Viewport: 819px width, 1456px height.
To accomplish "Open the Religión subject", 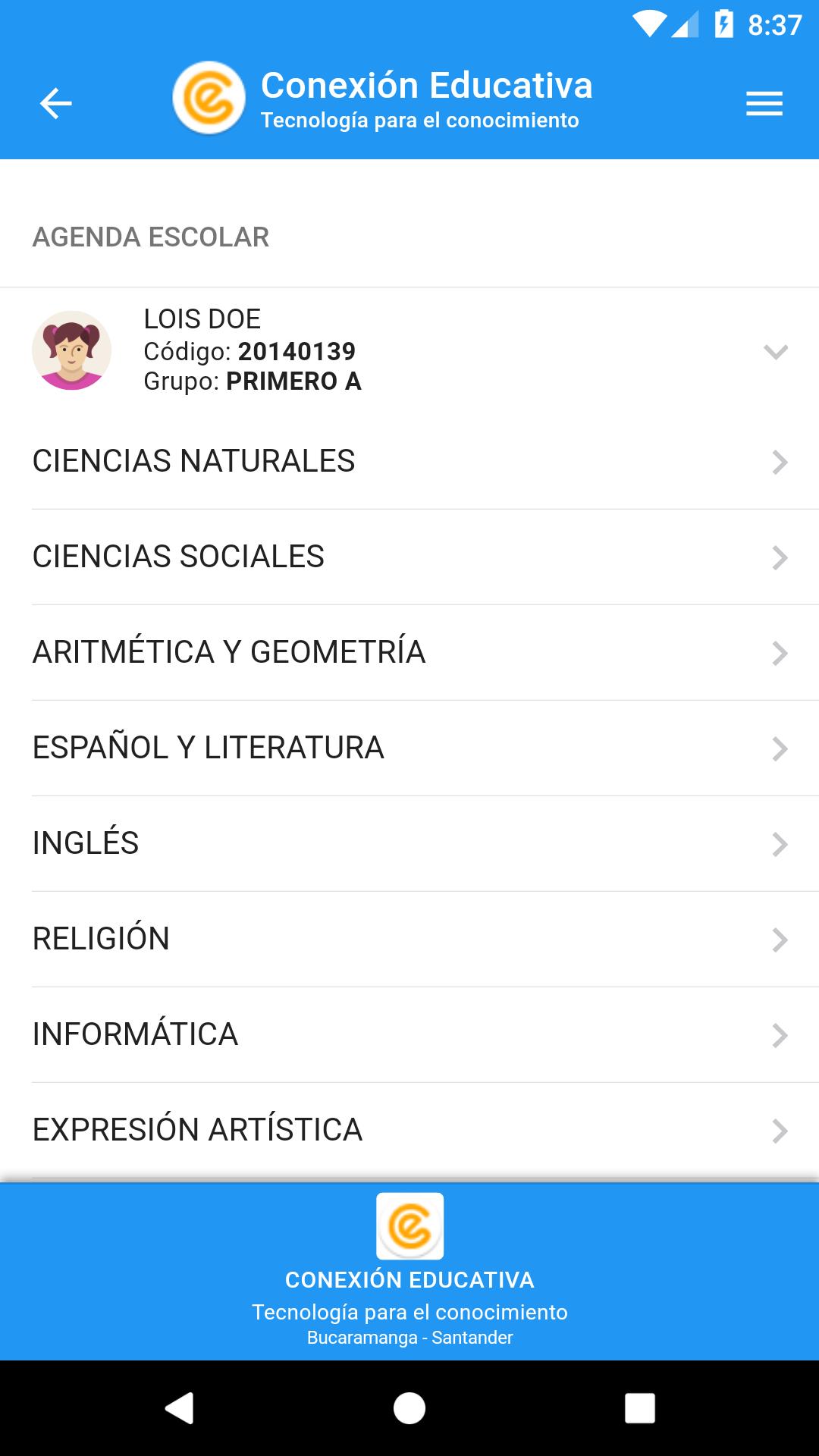I will tap(409, 940).
